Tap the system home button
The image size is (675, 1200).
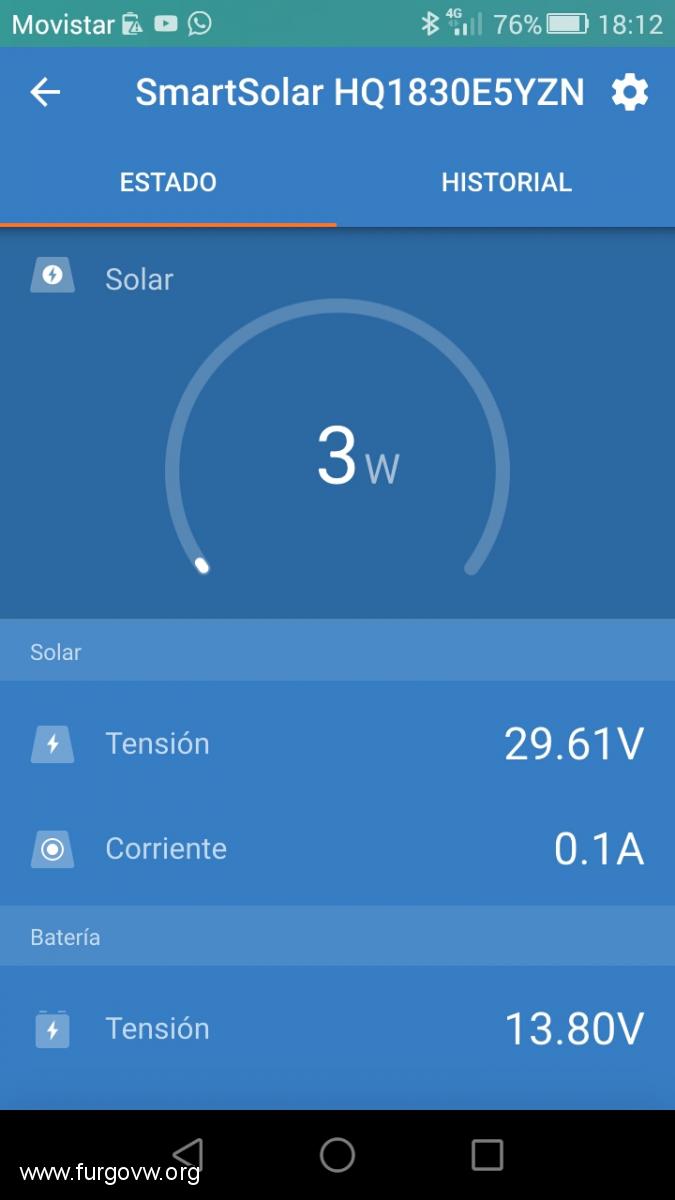[337, 1155]
